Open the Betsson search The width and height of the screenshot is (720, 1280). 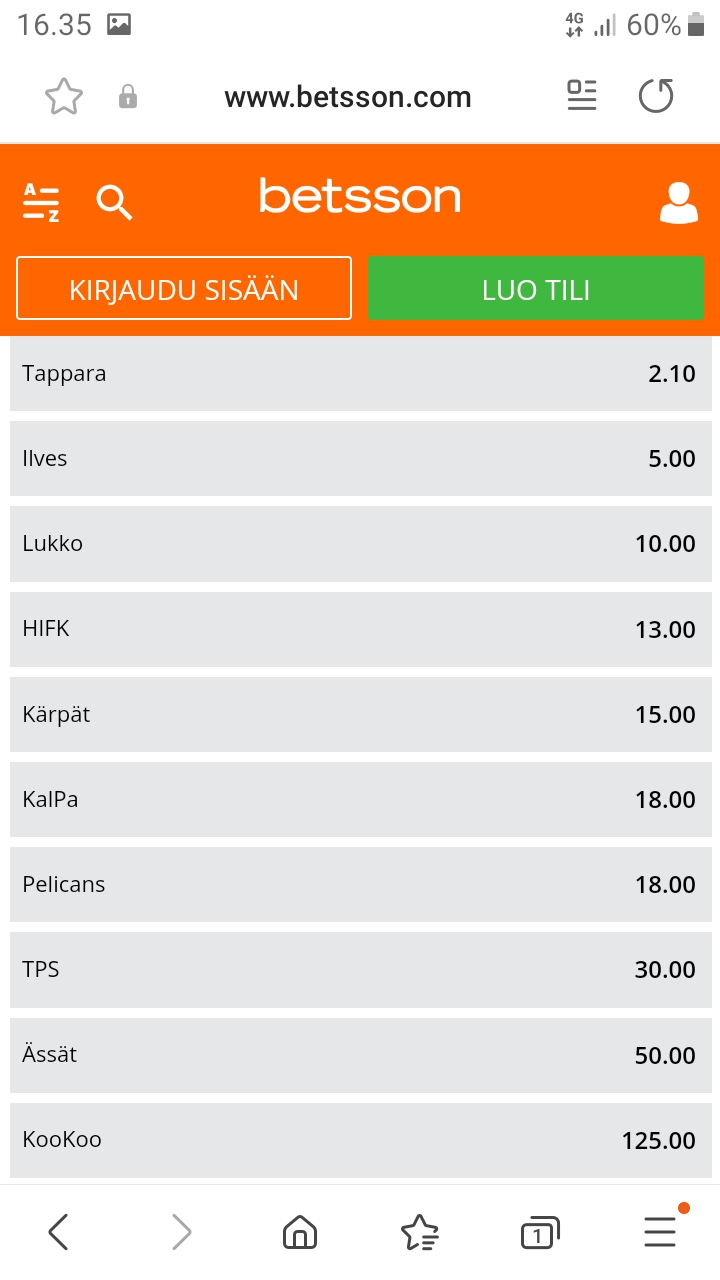pyautogui.click(x=114, y=202)
